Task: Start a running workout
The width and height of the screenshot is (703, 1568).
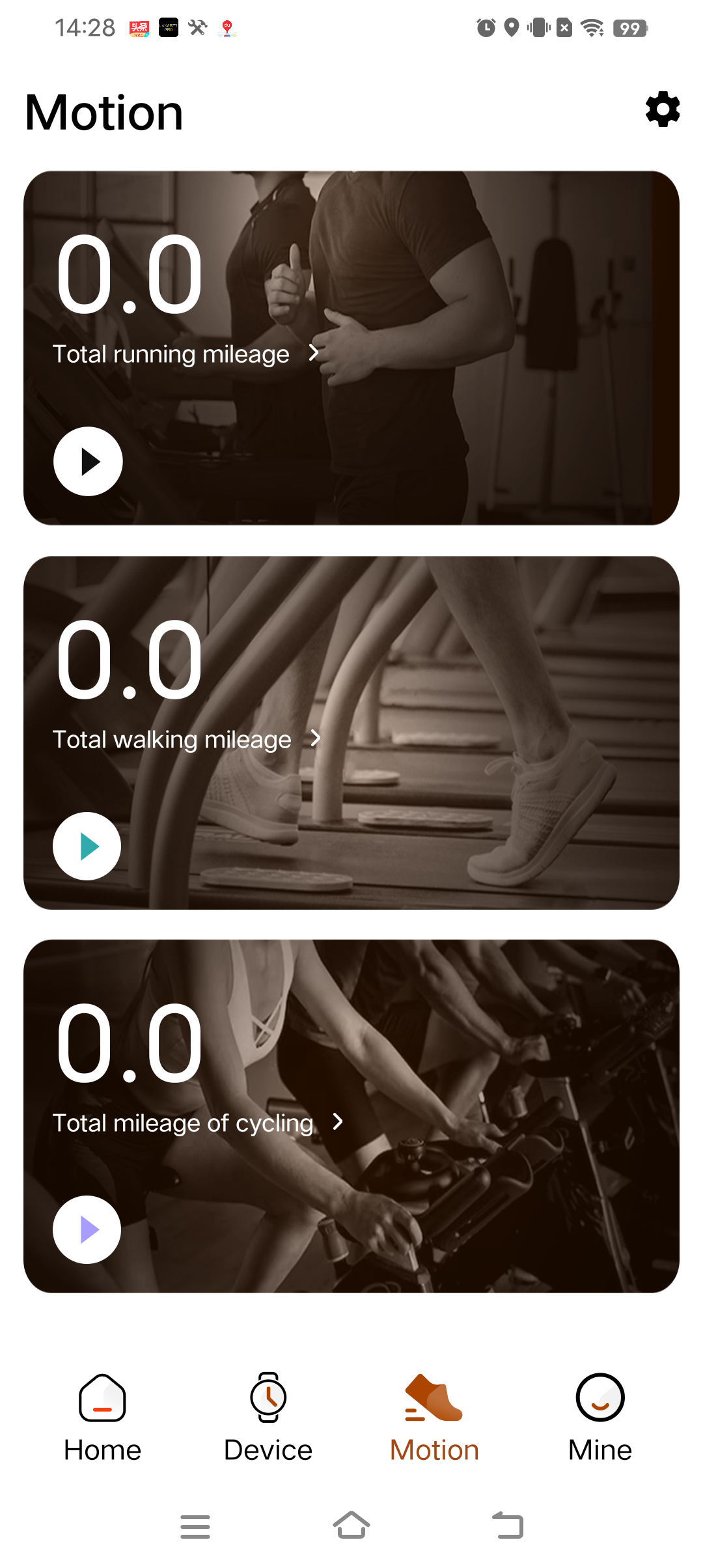Action: point(88,462)
